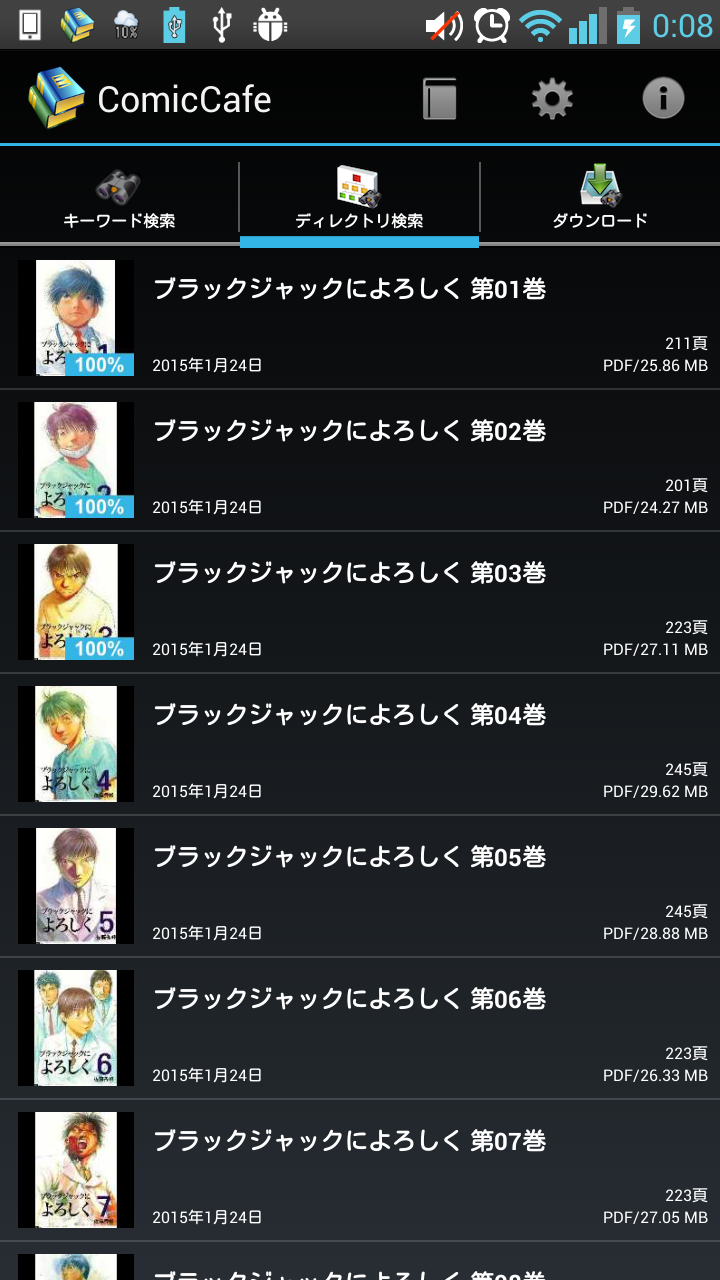The image size is (720, 1280).
Task: Select ブラックジャックによろしく 第04巻
Action: (x=360, y=744)
